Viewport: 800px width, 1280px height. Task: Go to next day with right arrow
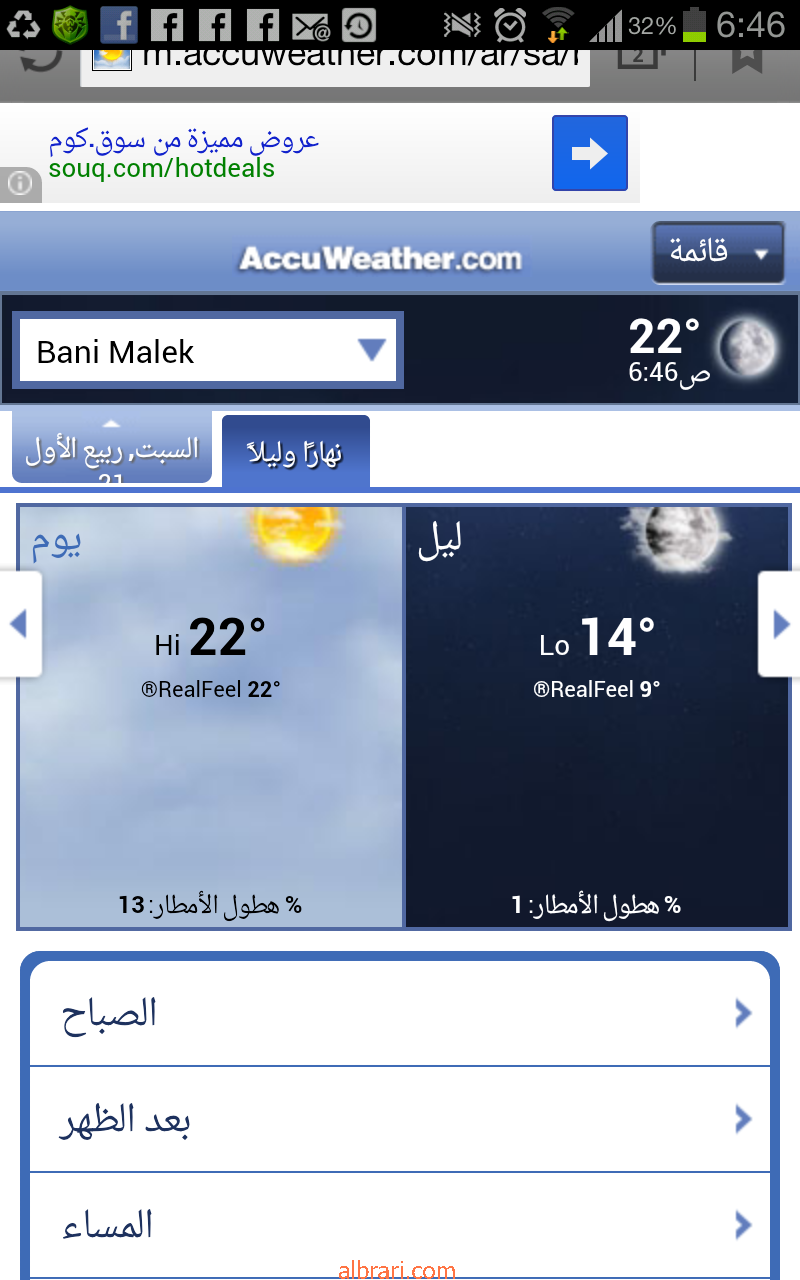(781, 624)
